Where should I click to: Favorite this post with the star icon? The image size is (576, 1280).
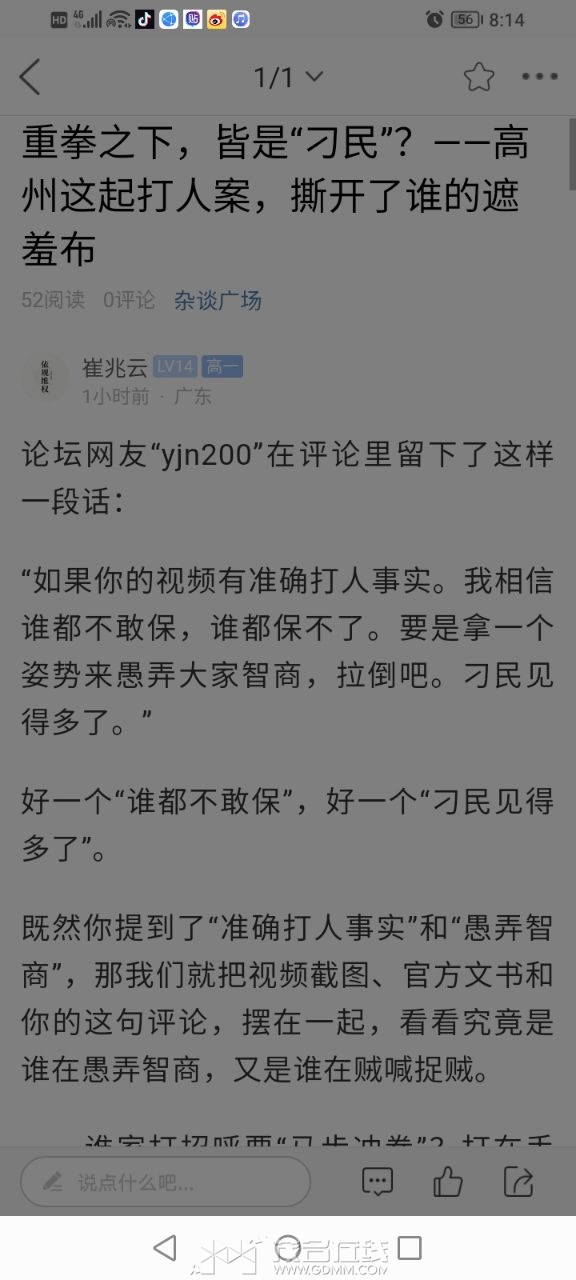point(479,77)
